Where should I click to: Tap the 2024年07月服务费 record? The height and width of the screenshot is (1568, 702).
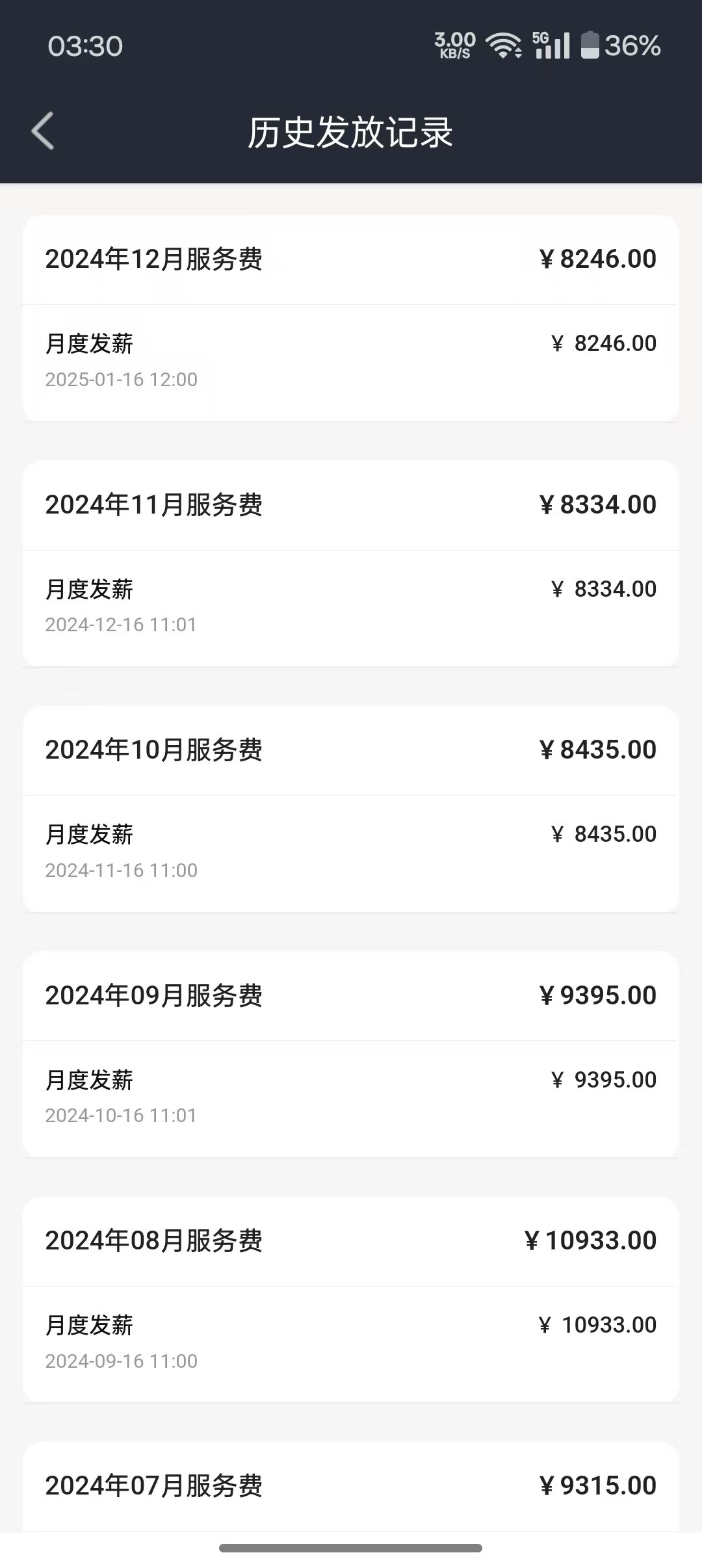pyautogui.click(x=351, y=1487)
